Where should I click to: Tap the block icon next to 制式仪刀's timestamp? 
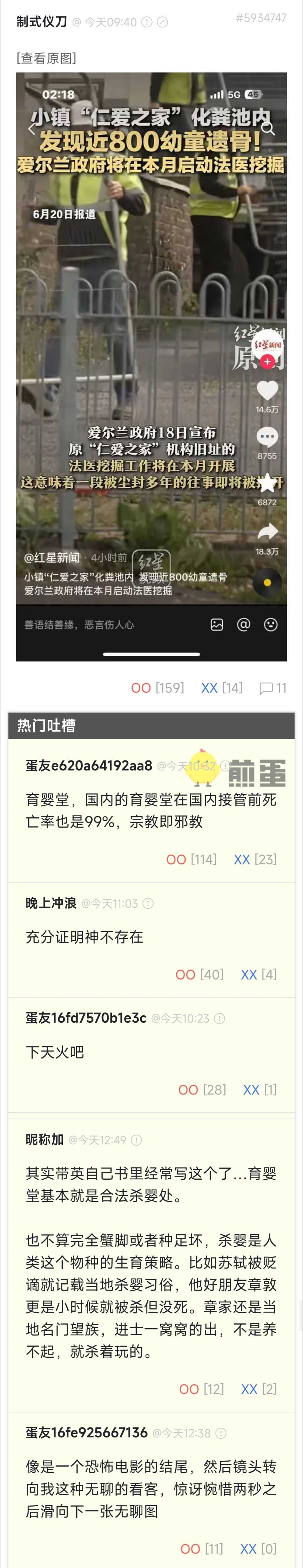(162, 22)
